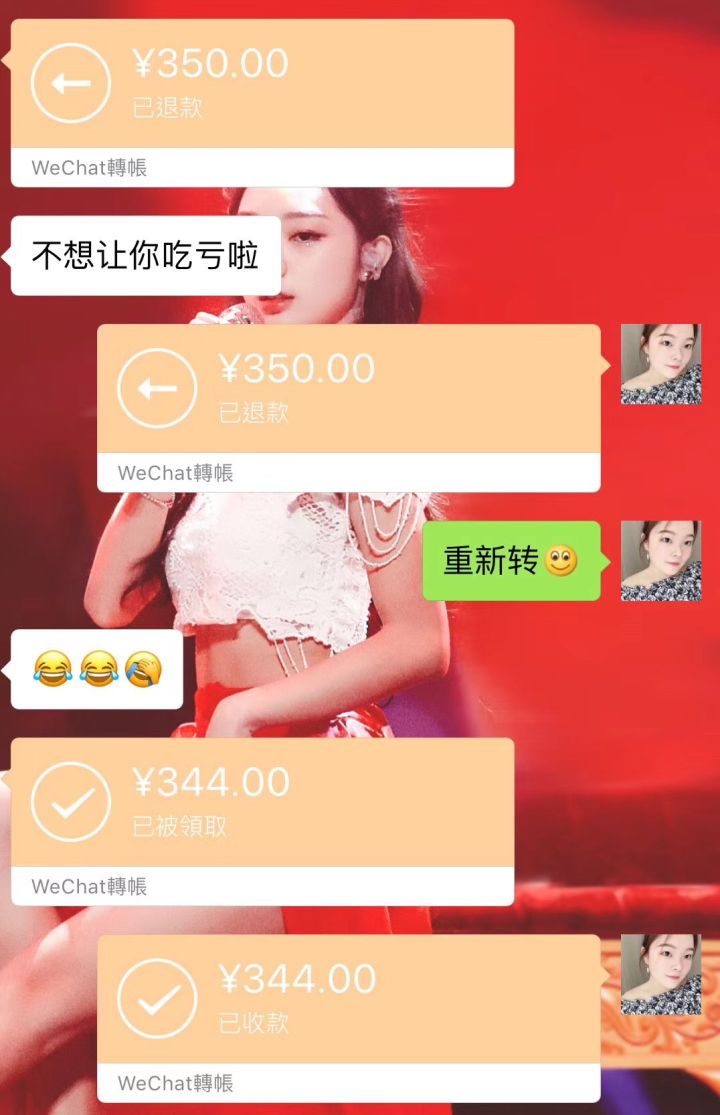View the ¥344.00 已被領取 transfer details
This screenshot has width=720, height=1115.
[x=262, y=821]
